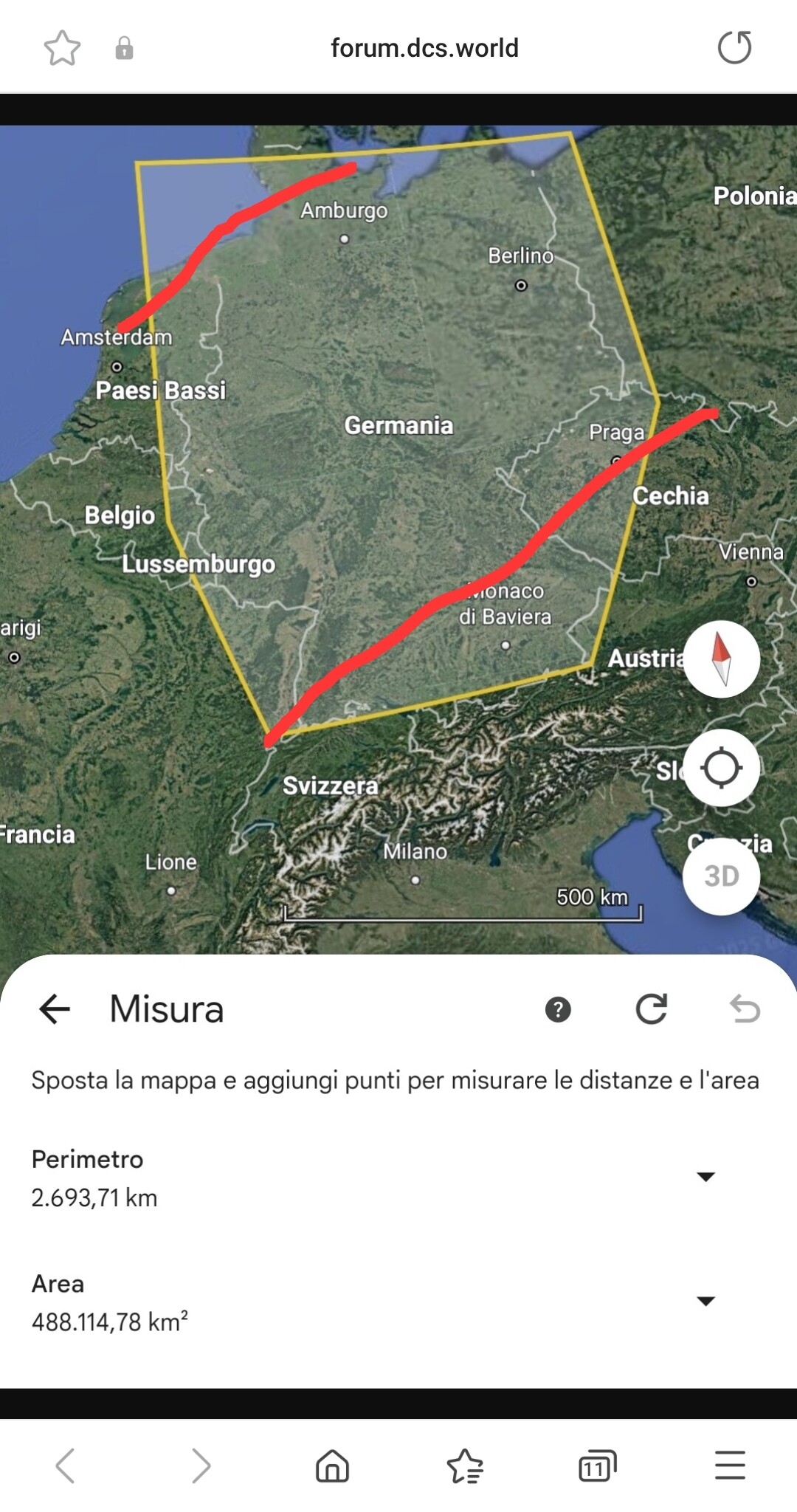Reload the current page

pyautogui.click(x=734, y=47)
